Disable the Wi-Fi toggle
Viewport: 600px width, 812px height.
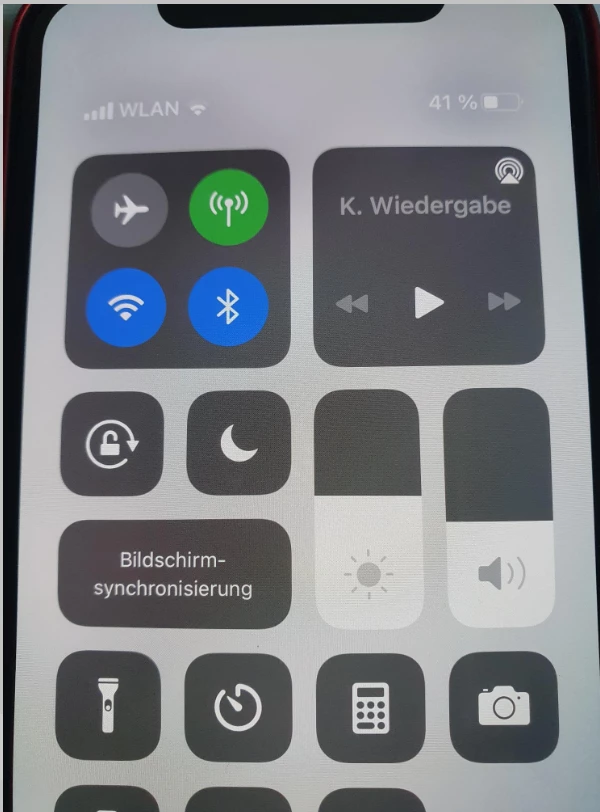125,307
